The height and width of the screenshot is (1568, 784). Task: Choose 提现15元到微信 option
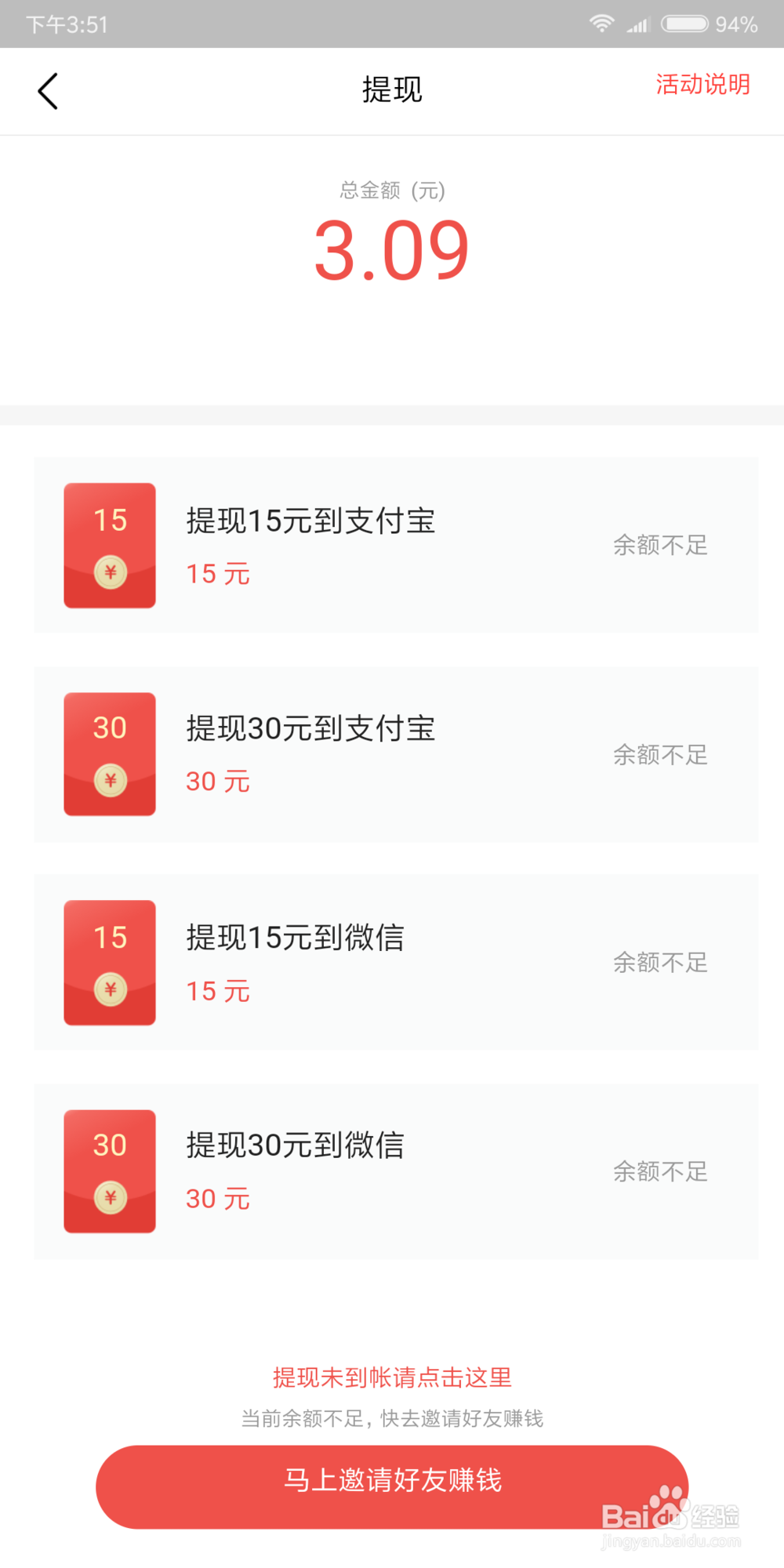[396, 963]
